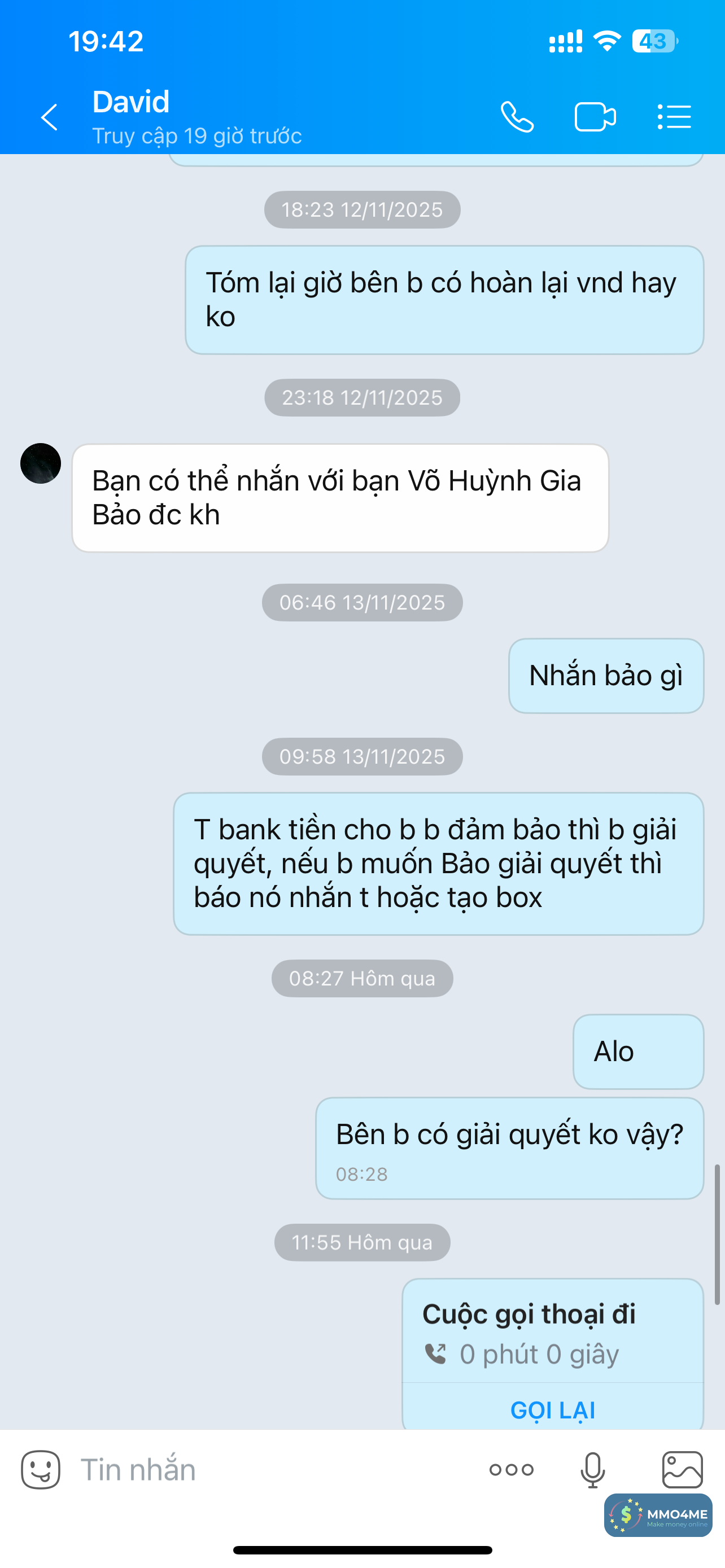Open the photo gallery picker
This screenshot has width=725, height=1568.
pos(683,1470)
